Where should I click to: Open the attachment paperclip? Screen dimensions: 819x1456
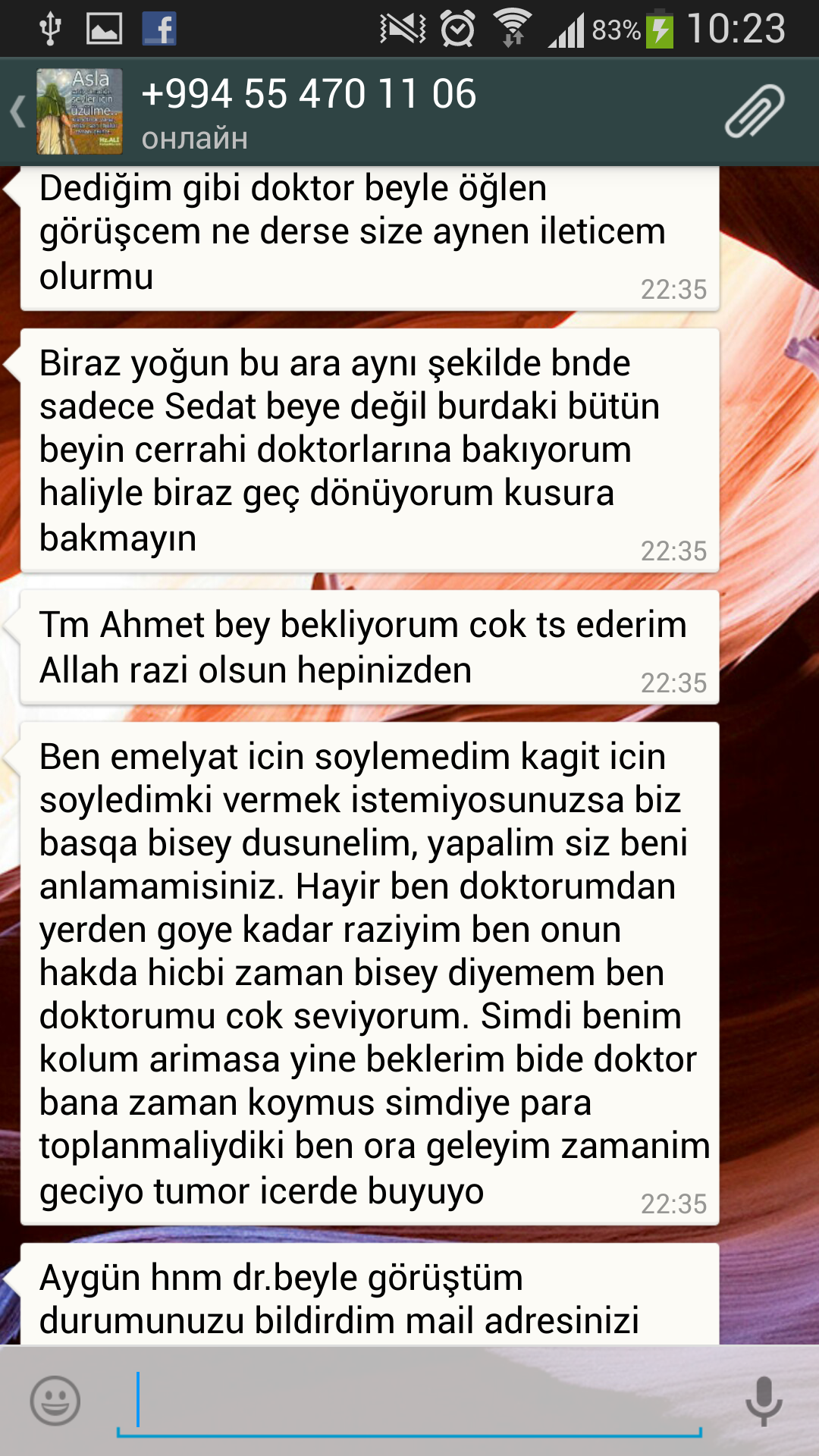pyautogui.click(x=755, y=111)
